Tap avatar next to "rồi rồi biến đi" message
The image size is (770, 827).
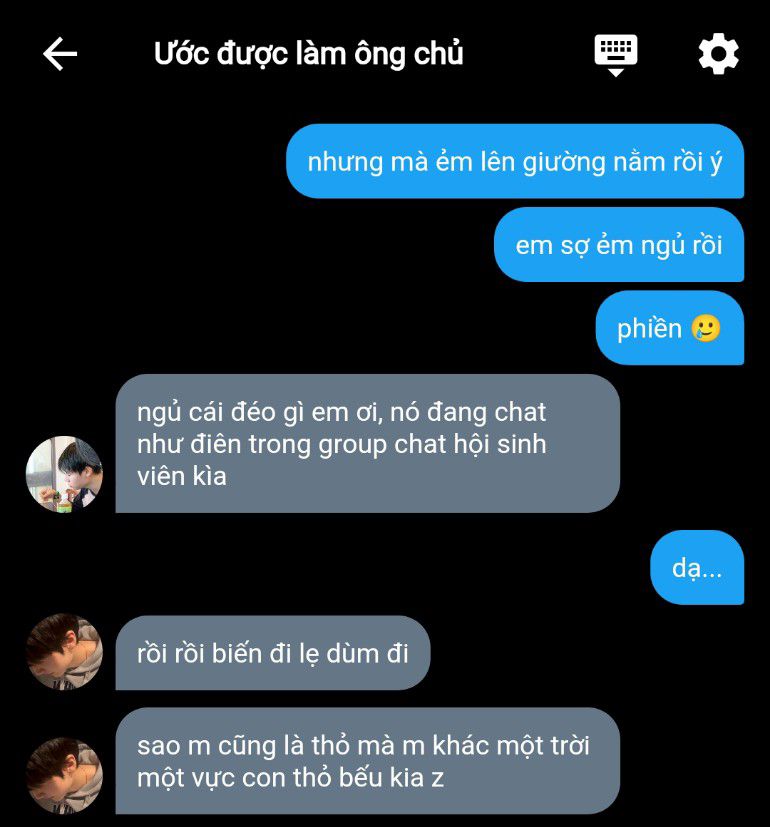click(x=64, y=652)
